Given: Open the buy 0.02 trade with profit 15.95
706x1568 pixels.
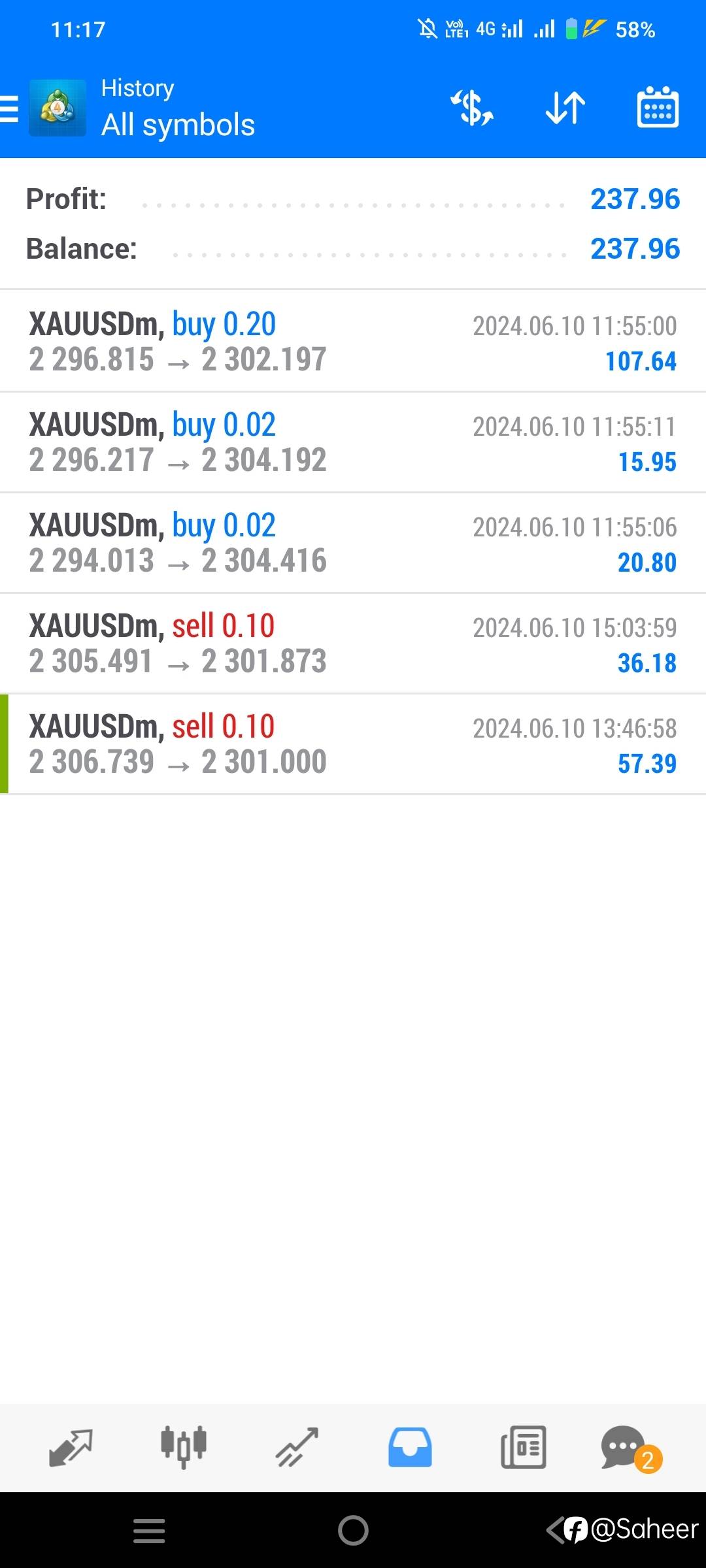Looking at the screenshot, I should (353, 442).
